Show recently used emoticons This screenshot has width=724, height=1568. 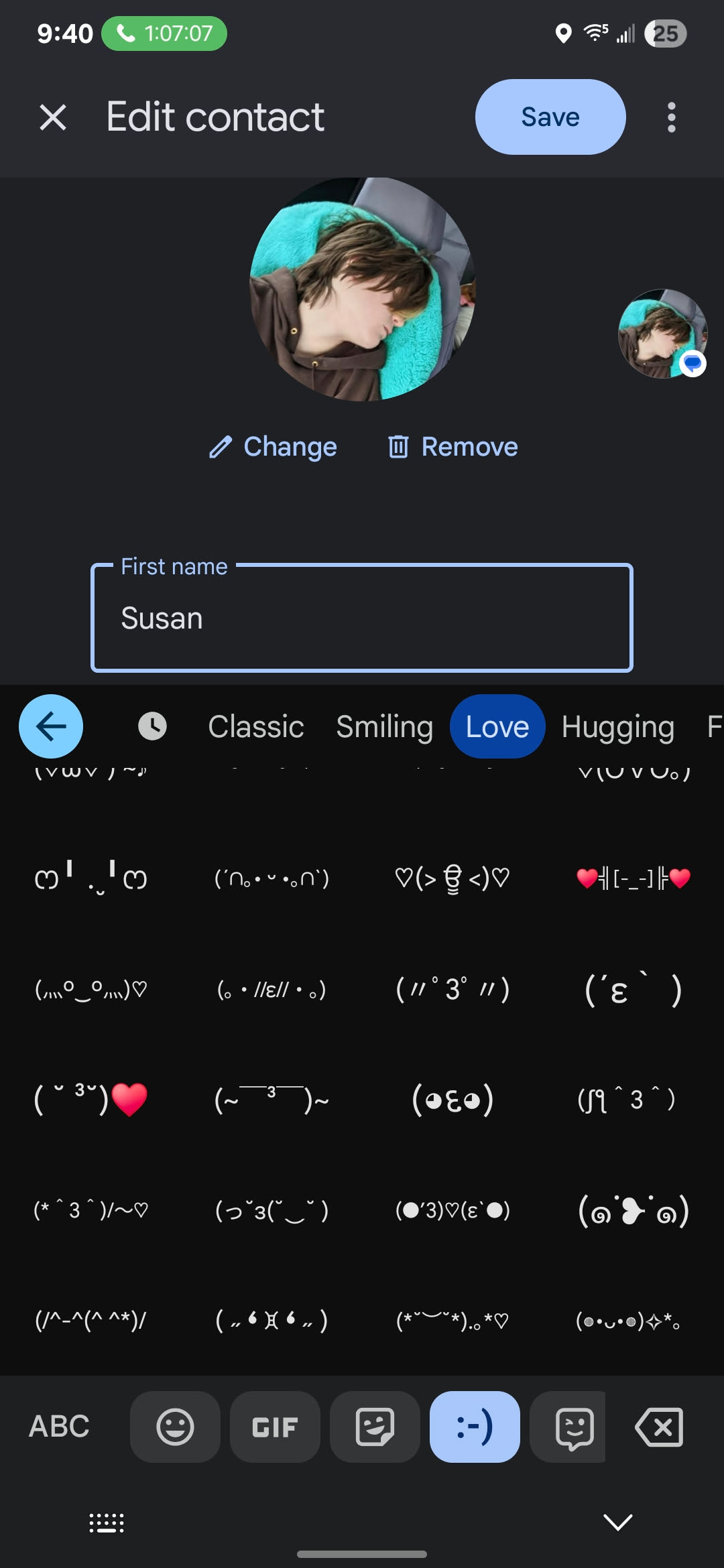(152, 726)
